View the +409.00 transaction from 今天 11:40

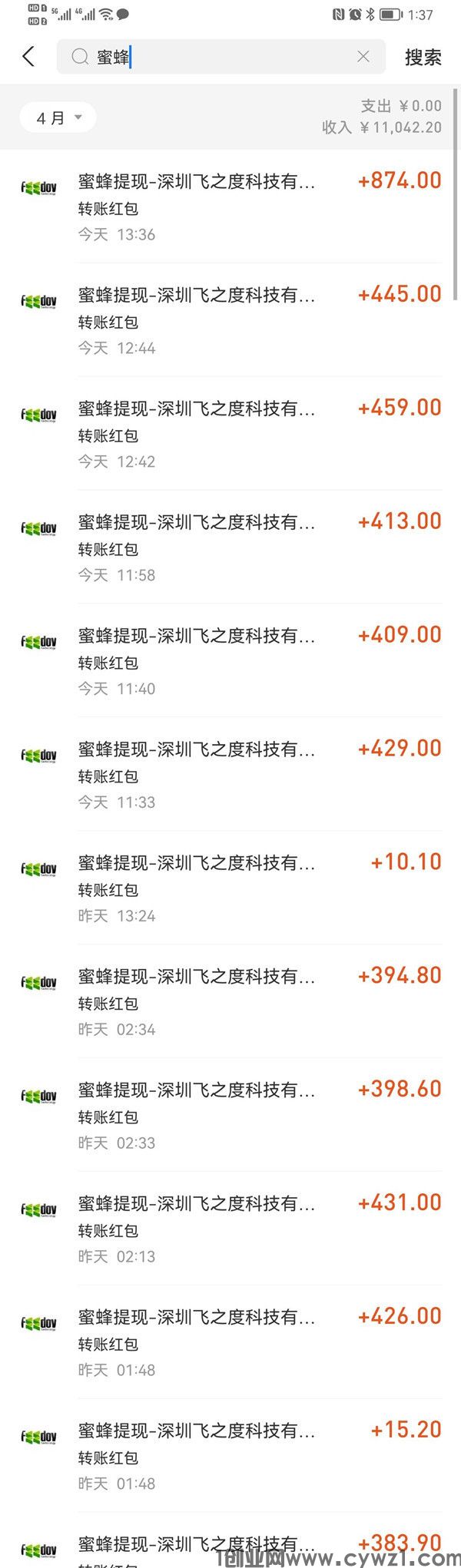click(x=230, y=661)
